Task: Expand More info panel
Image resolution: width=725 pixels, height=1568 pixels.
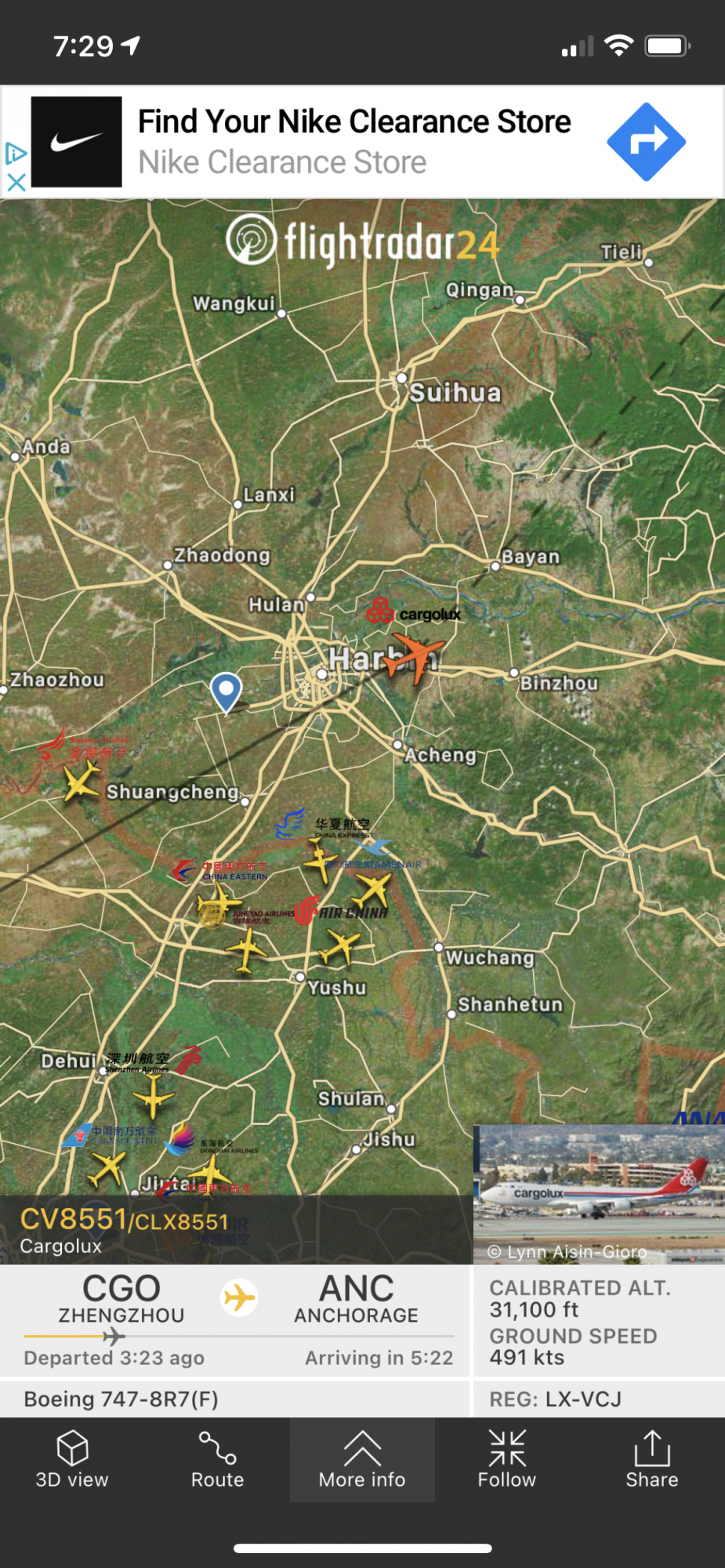Action: pos(362,1460)
